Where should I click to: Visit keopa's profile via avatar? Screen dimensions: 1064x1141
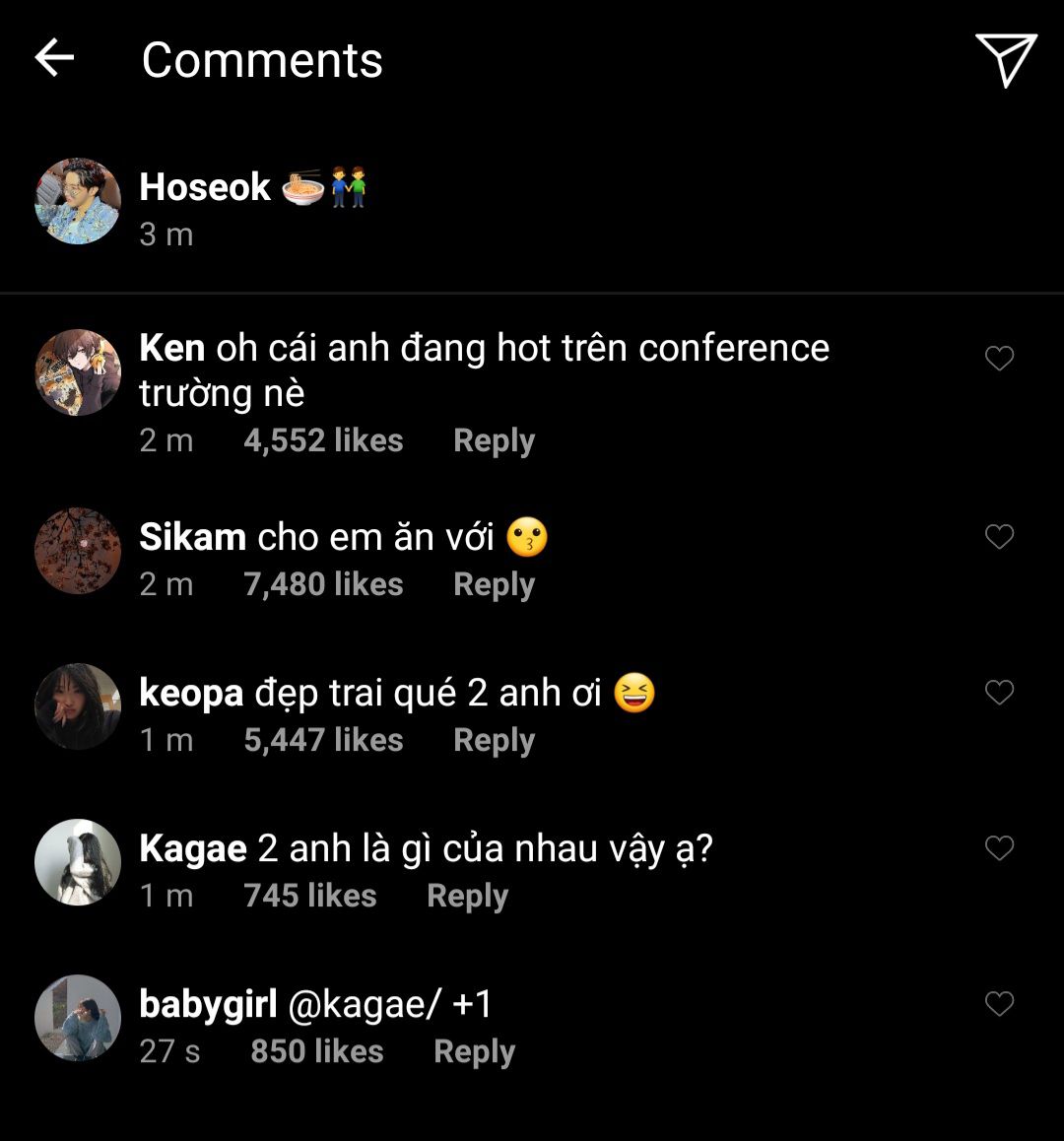[78, 706]
